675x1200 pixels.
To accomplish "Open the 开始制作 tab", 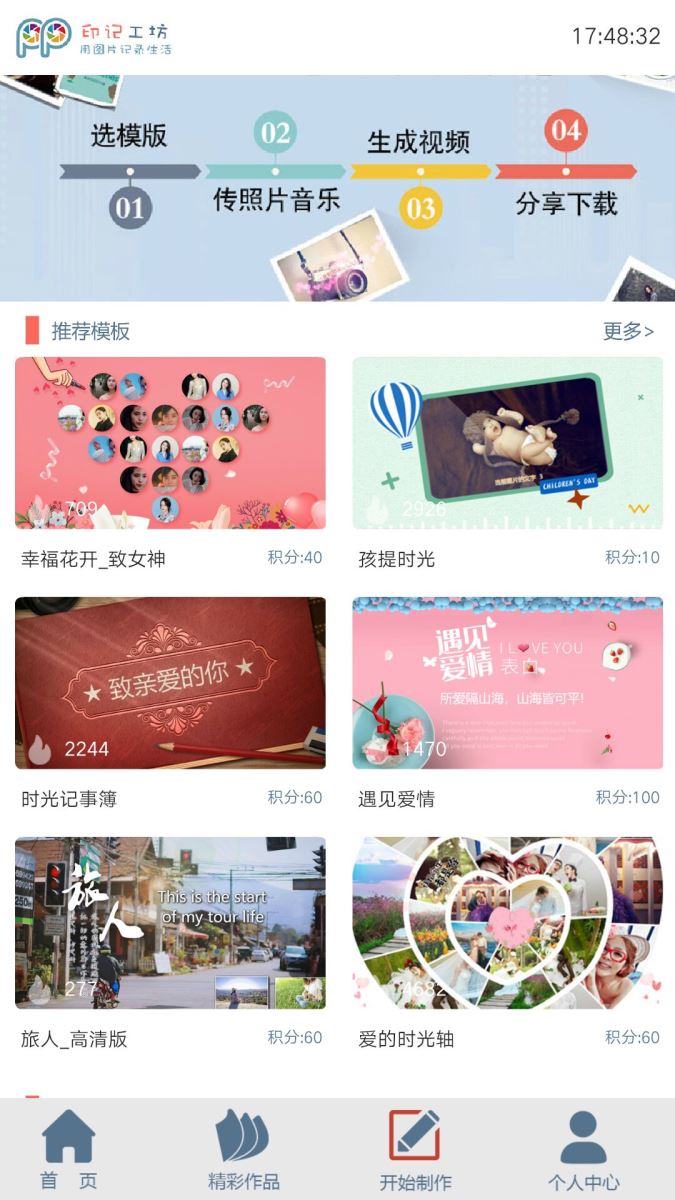I will click(415, 1150).
